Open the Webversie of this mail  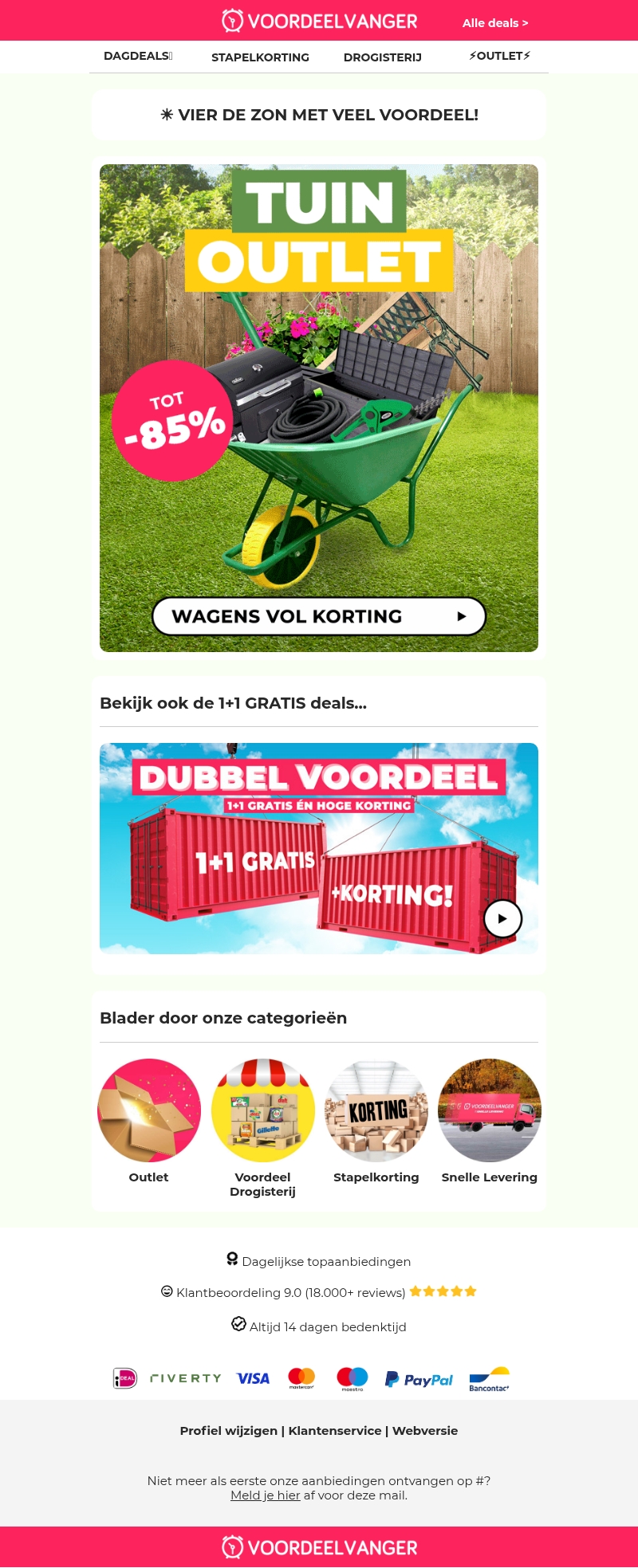point(425,1430)
